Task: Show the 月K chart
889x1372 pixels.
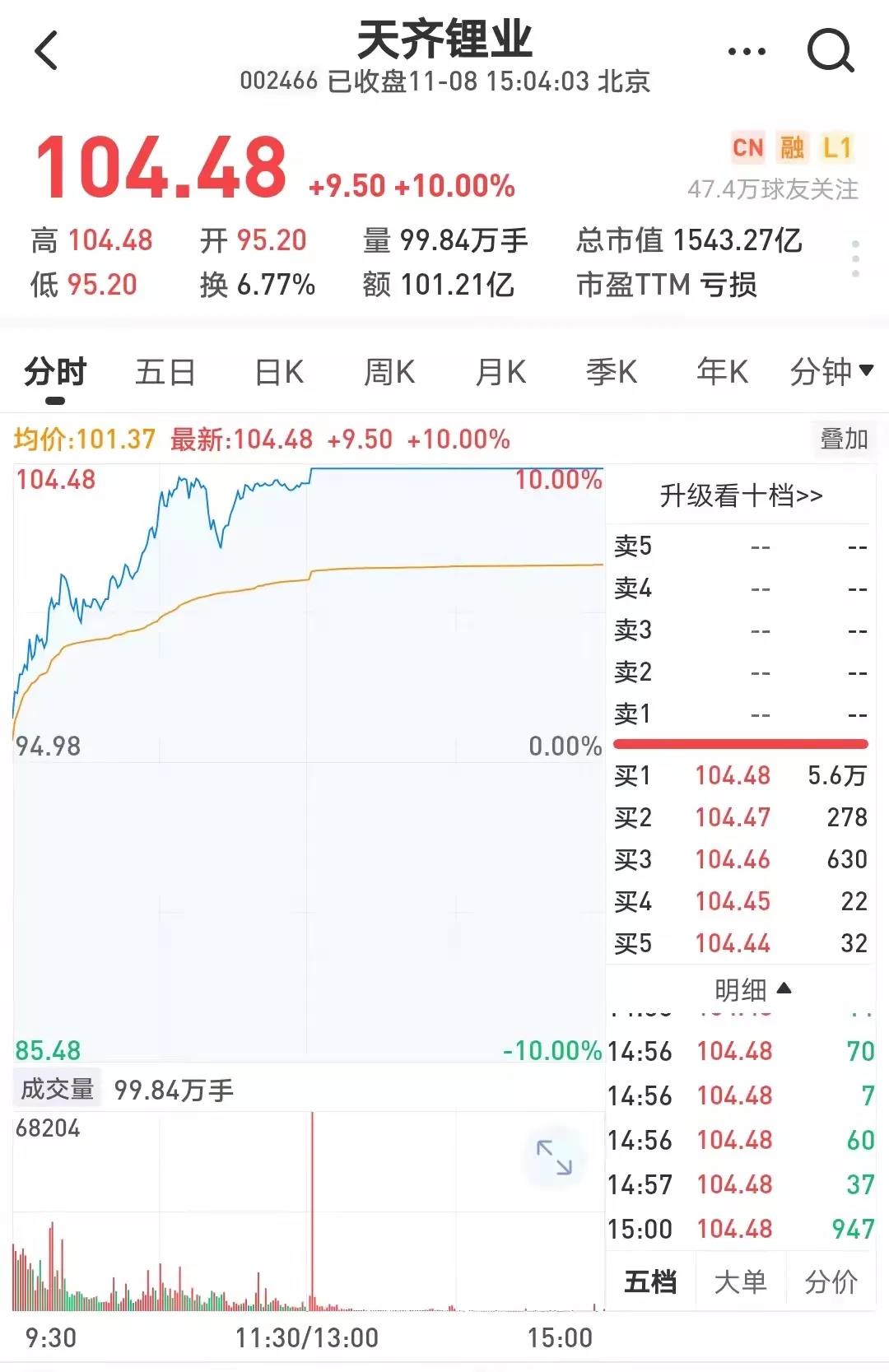Action: click(x=500, y=373)
